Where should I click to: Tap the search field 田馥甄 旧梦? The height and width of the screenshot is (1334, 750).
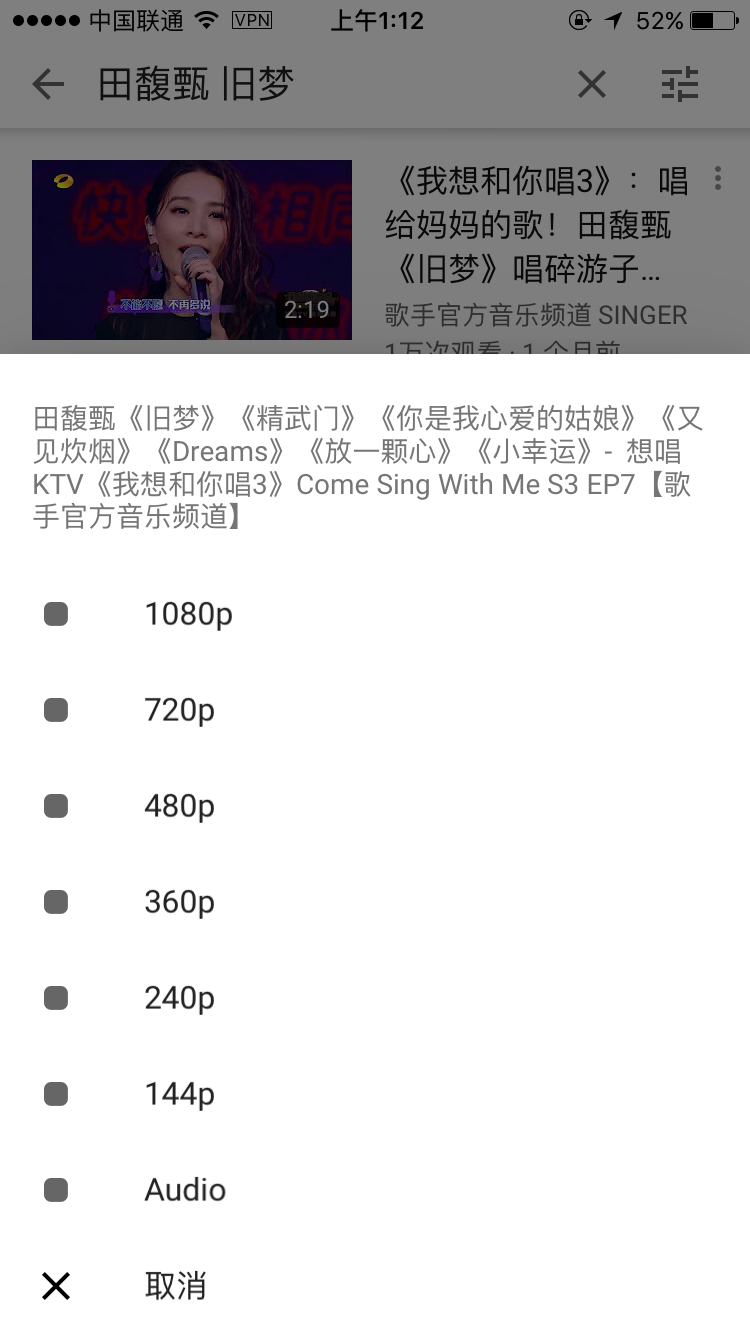tap(300, 85)
